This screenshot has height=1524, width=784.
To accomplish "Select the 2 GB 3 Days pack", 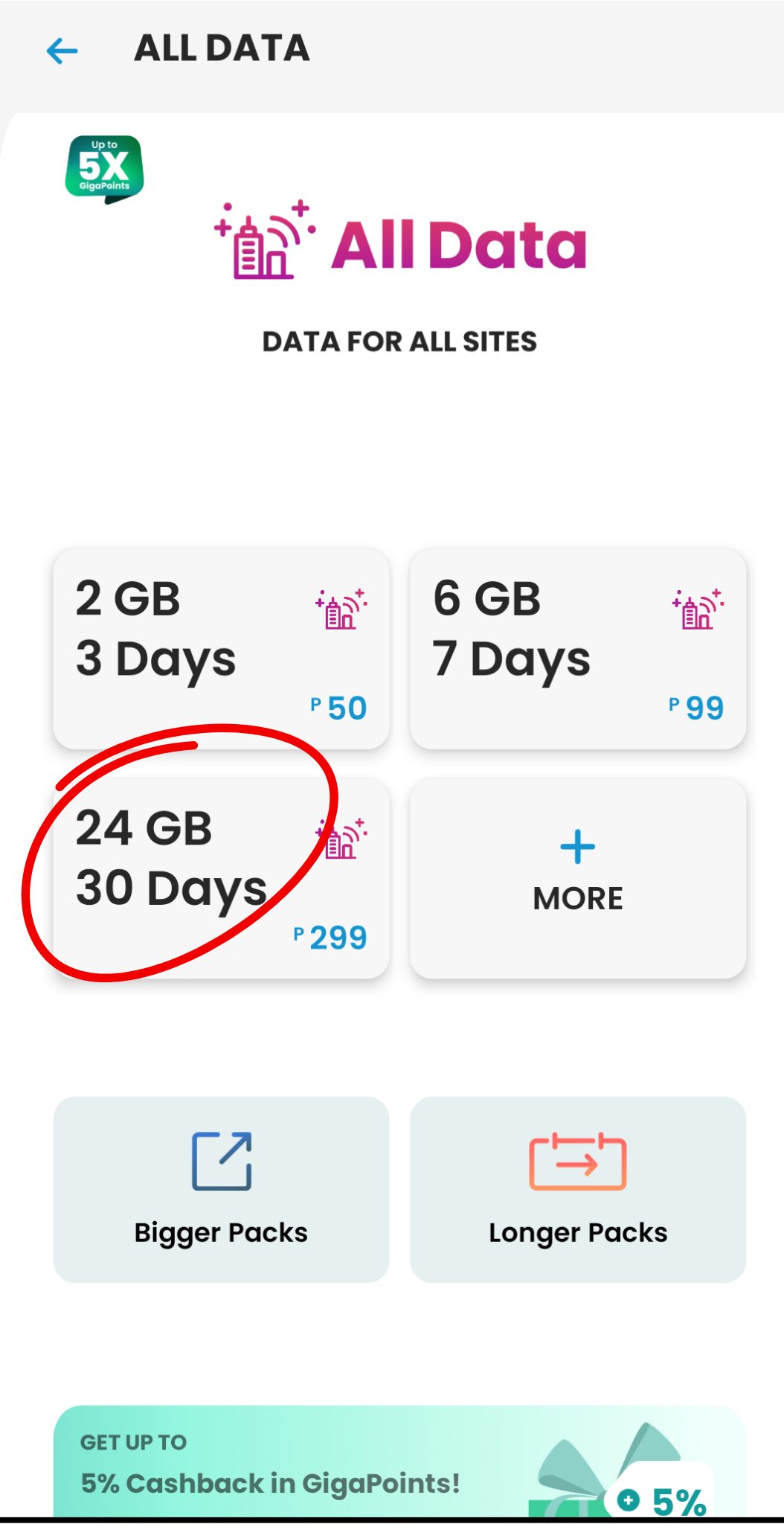I will tap(221, 649).
